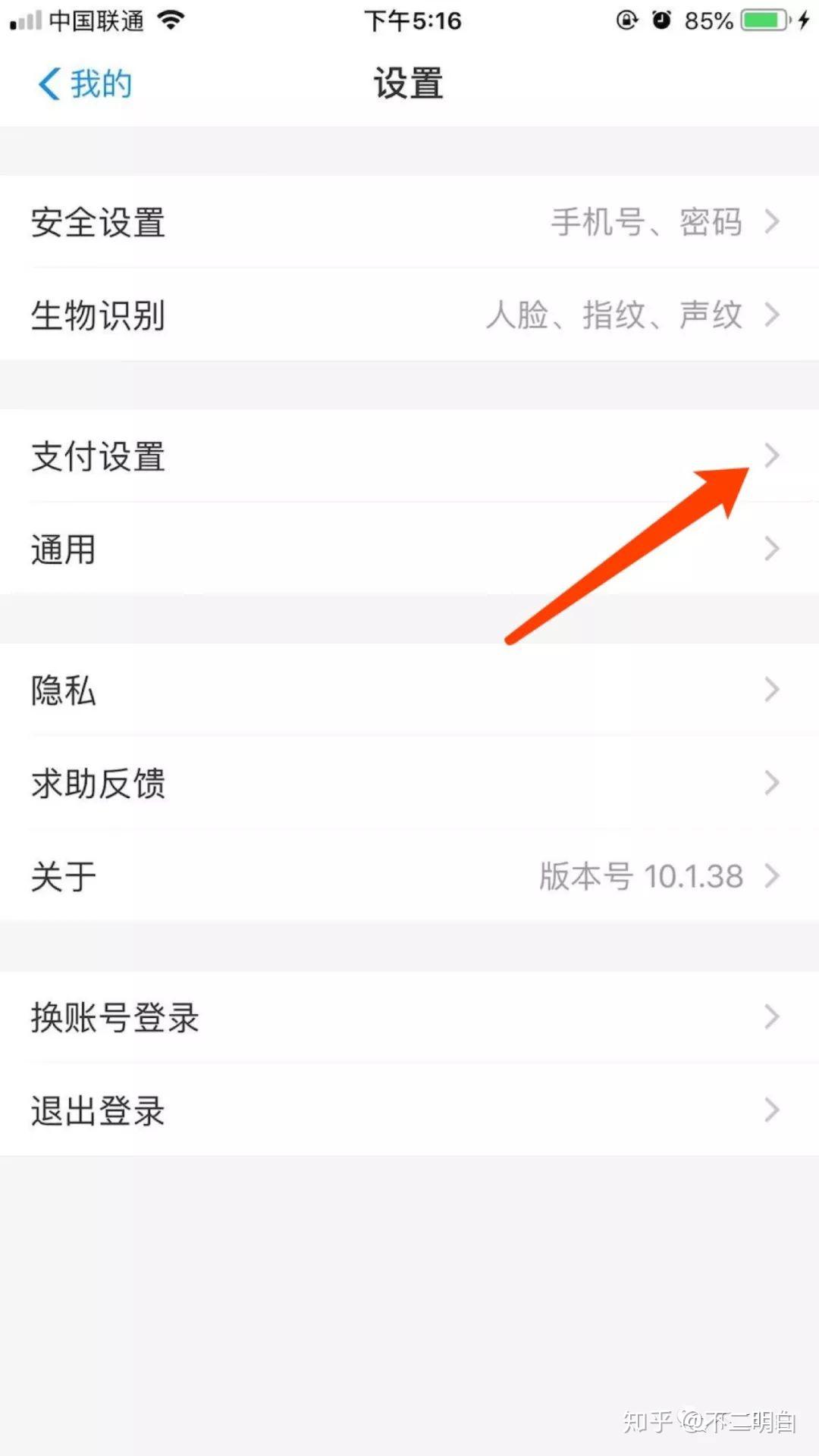Open 生物识别 settings
819x1456 pixels.
(409, 315)
